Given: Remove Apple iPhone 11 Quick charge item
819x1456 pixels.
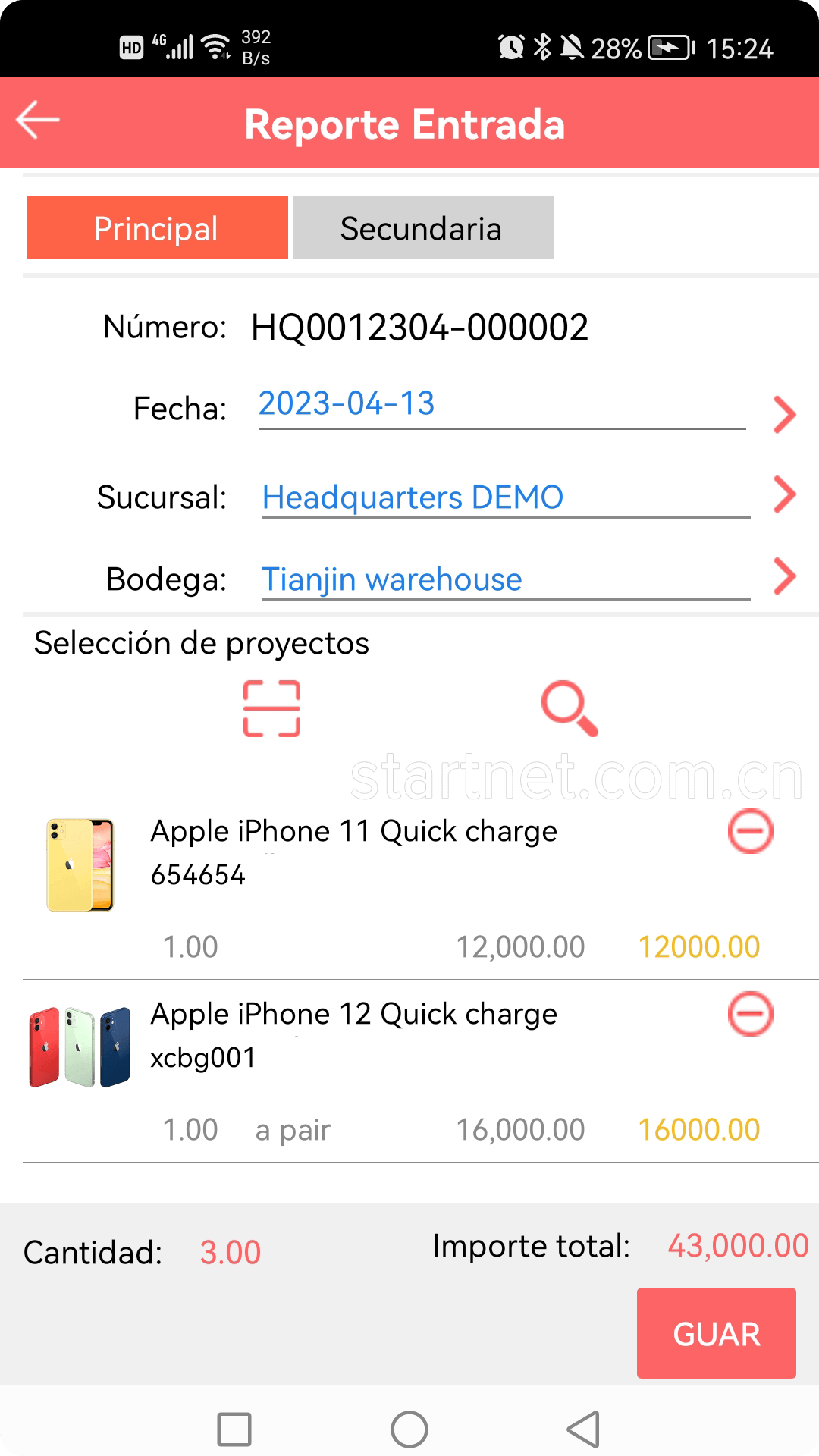Looking at the screenshot, I should pos(750,832).
